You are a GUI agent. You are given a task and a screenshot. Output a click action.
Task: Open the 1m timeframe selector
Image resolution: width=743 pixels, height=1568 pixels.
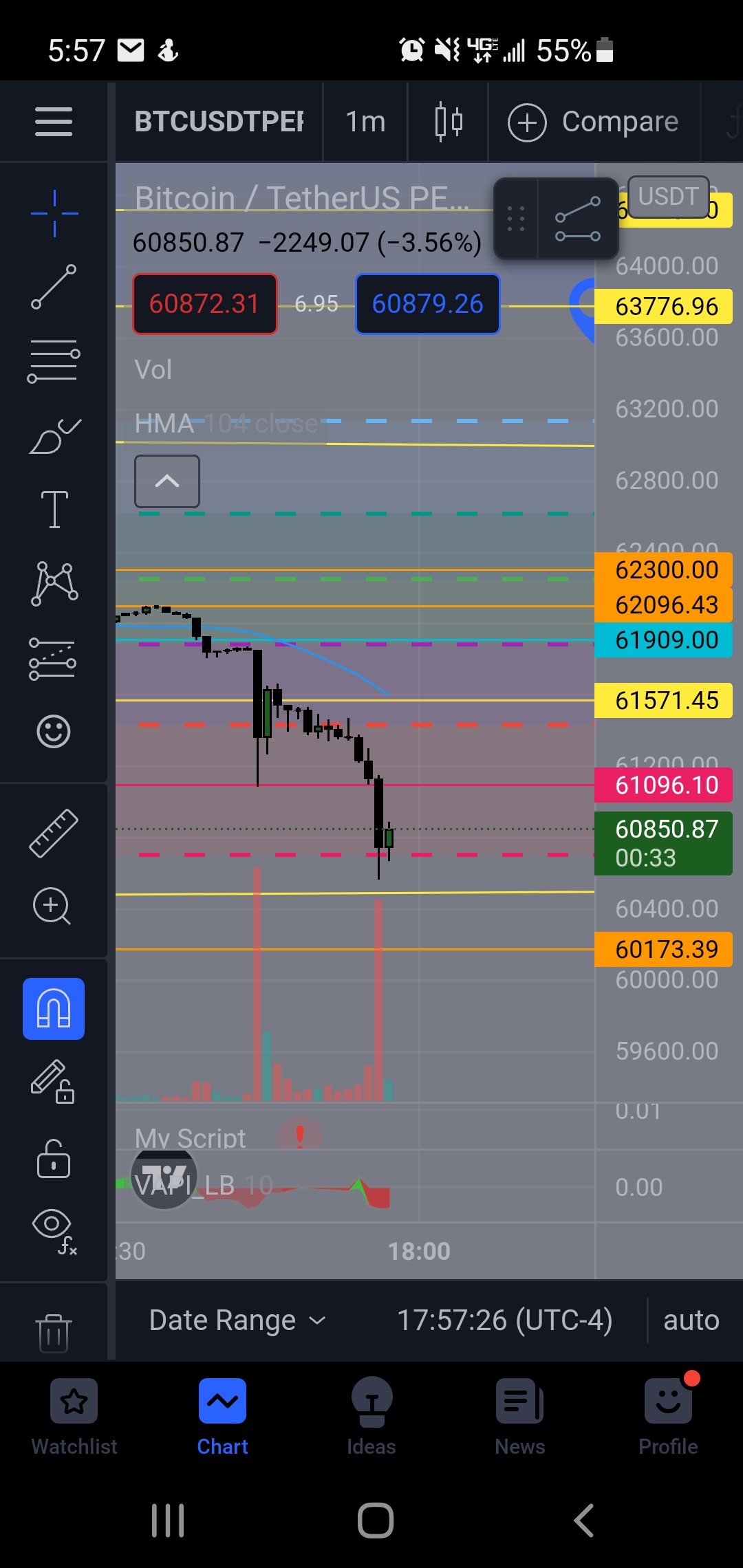(365, 122)
